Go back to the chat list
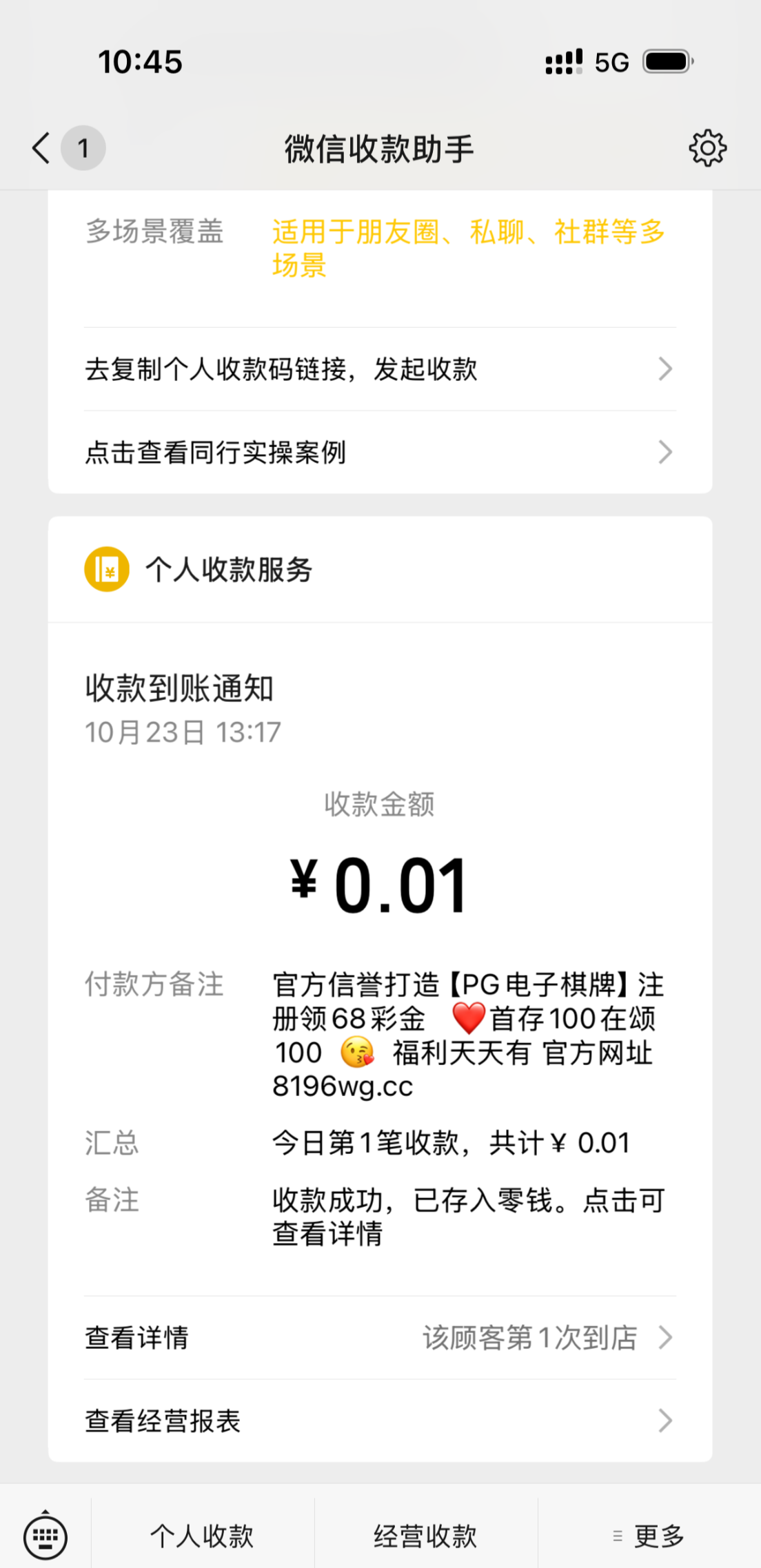This screenshot has height=1568, width=761. [x=43, y=148]
